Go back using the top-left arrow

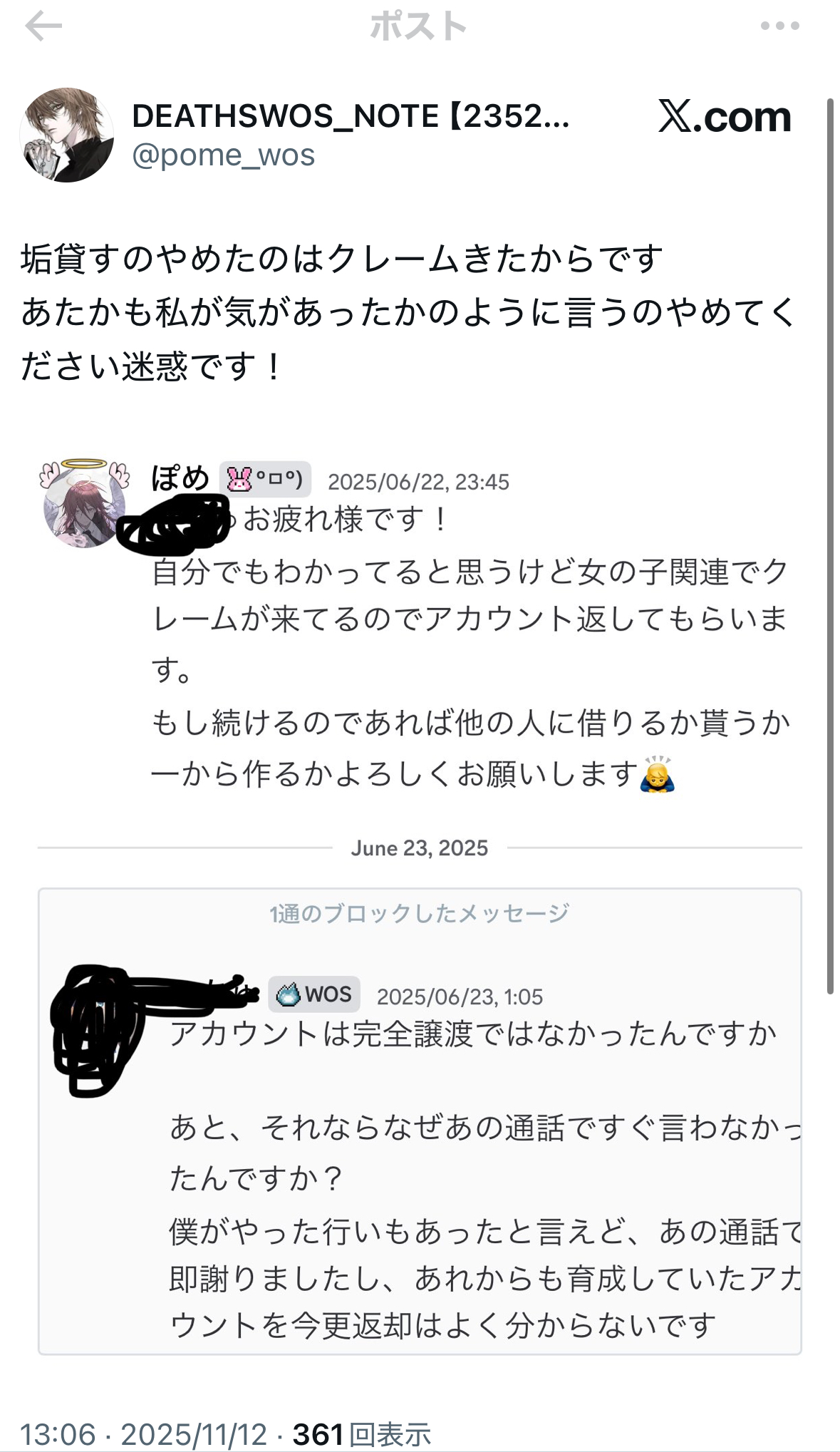tap(43, 27)
